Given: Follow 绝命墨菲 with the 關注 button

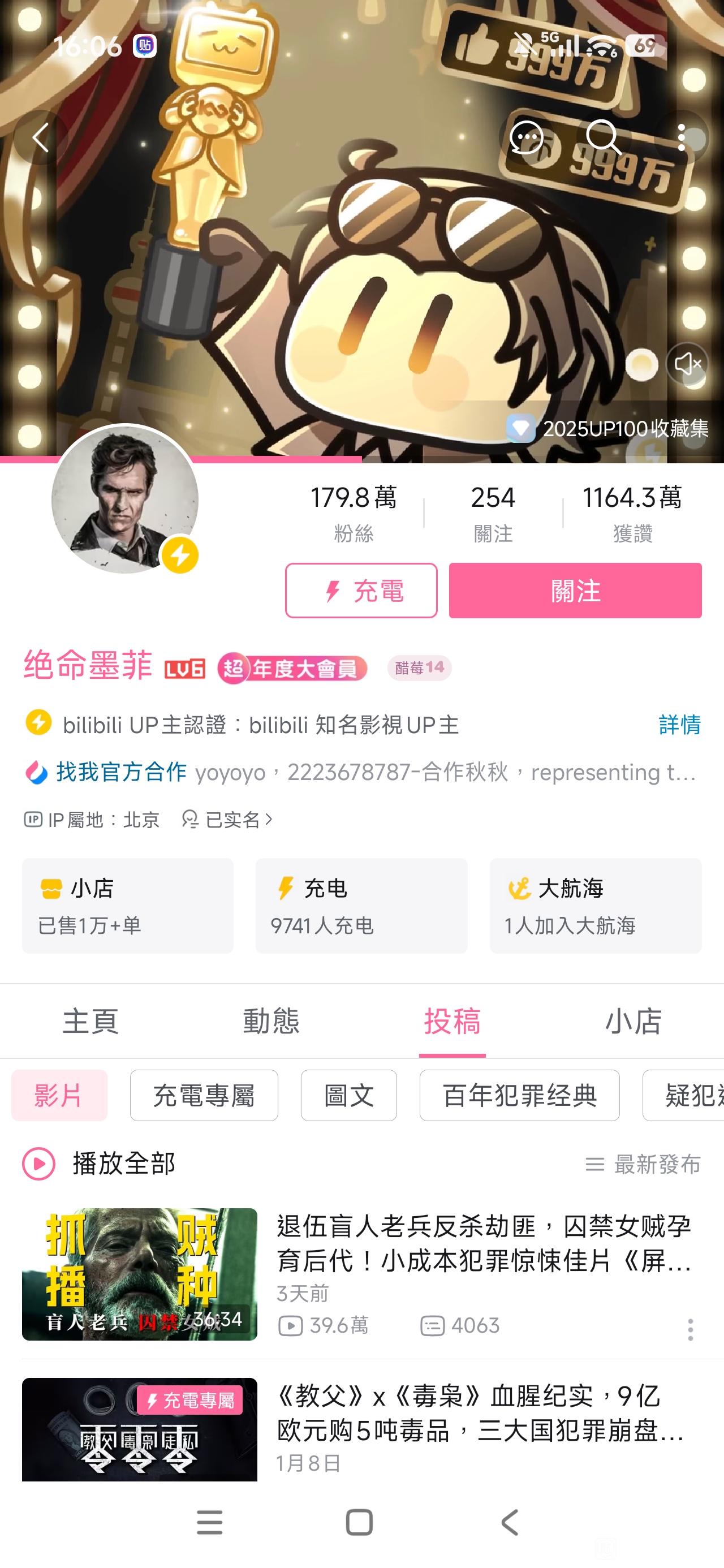Looking at the screenshot, I should click(x=575, y=591).
